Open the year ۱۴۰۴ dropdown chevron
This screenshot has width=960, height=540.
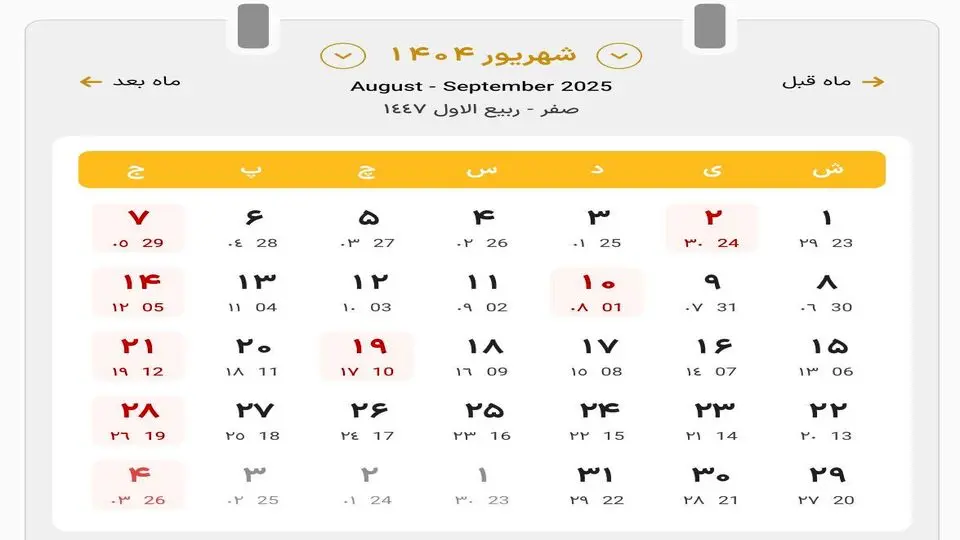[x=343, y=54]
